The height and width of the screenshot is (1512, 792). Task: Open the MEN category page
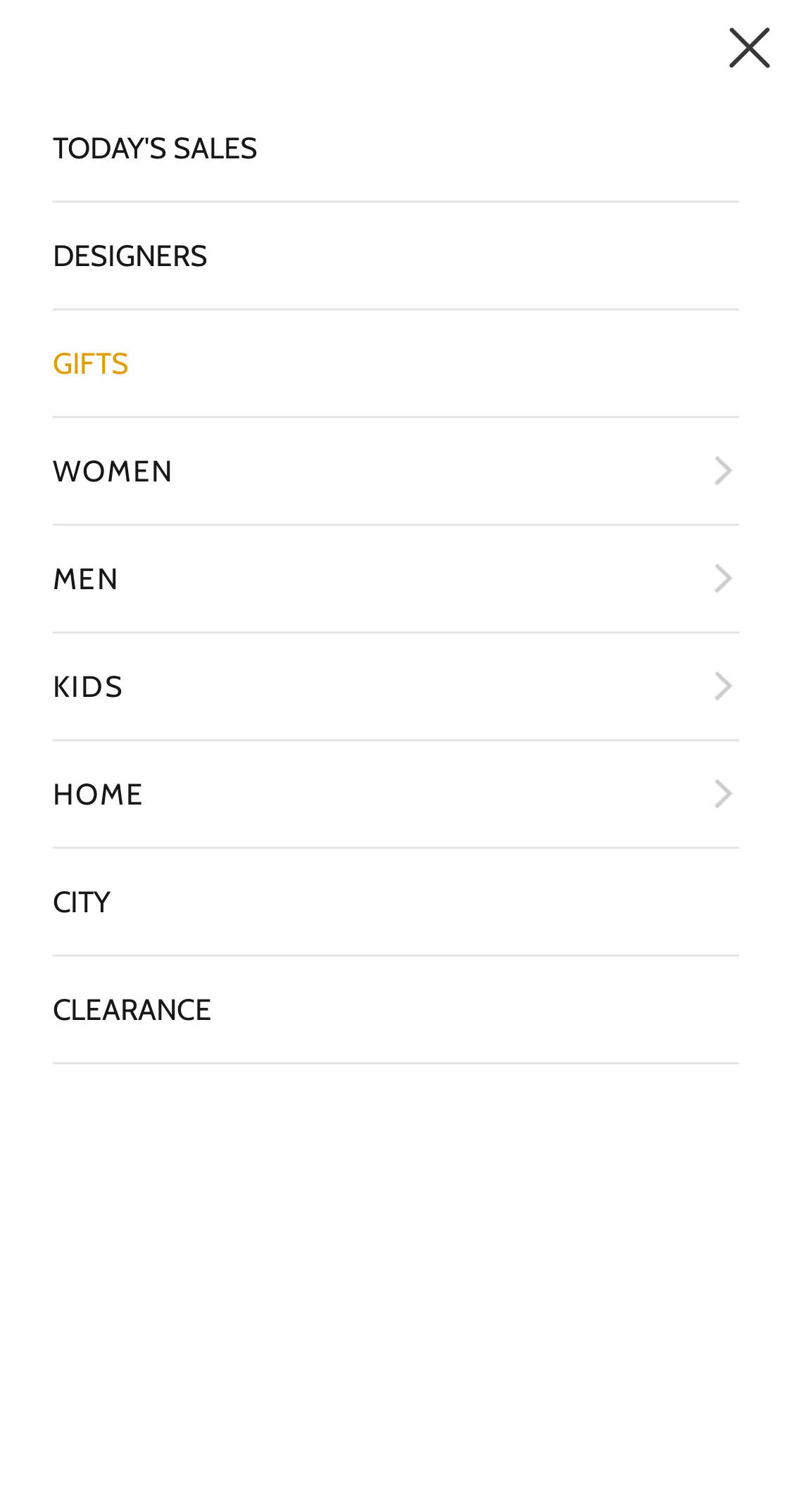[x=85, y=578]
